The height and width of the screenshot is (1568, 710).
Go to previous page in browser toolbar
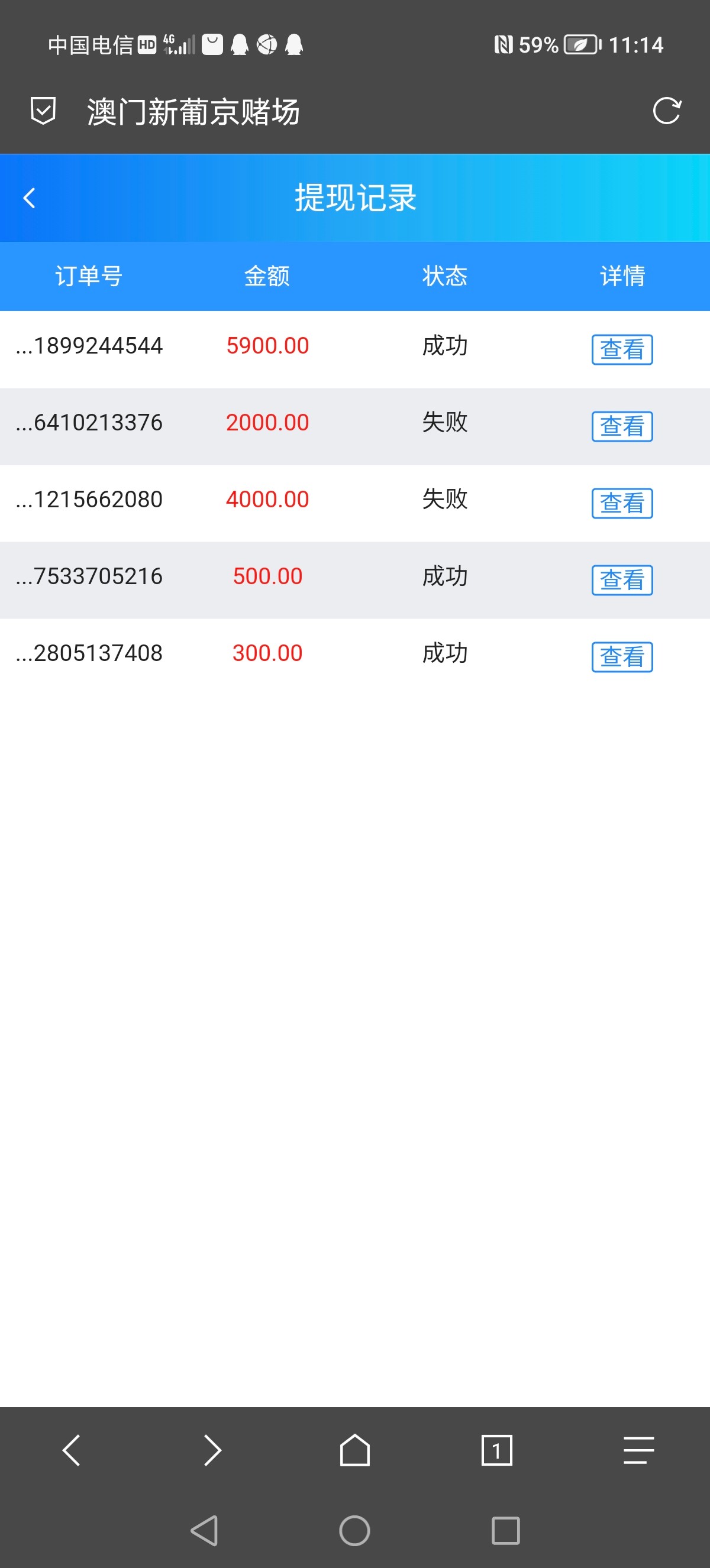point(71,1450)
